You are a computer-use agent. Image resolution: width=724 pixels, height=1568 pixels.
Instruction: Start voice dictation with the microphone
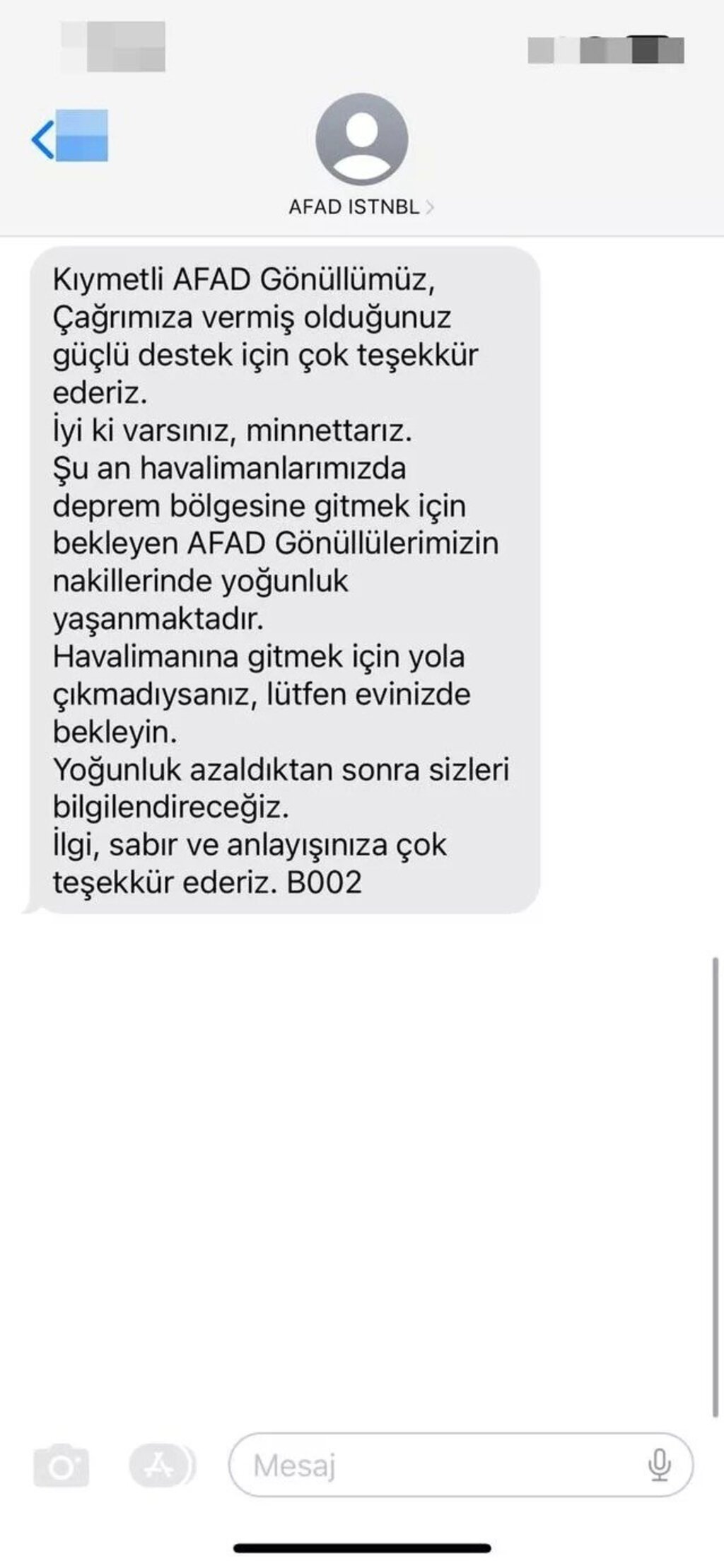659,1465
